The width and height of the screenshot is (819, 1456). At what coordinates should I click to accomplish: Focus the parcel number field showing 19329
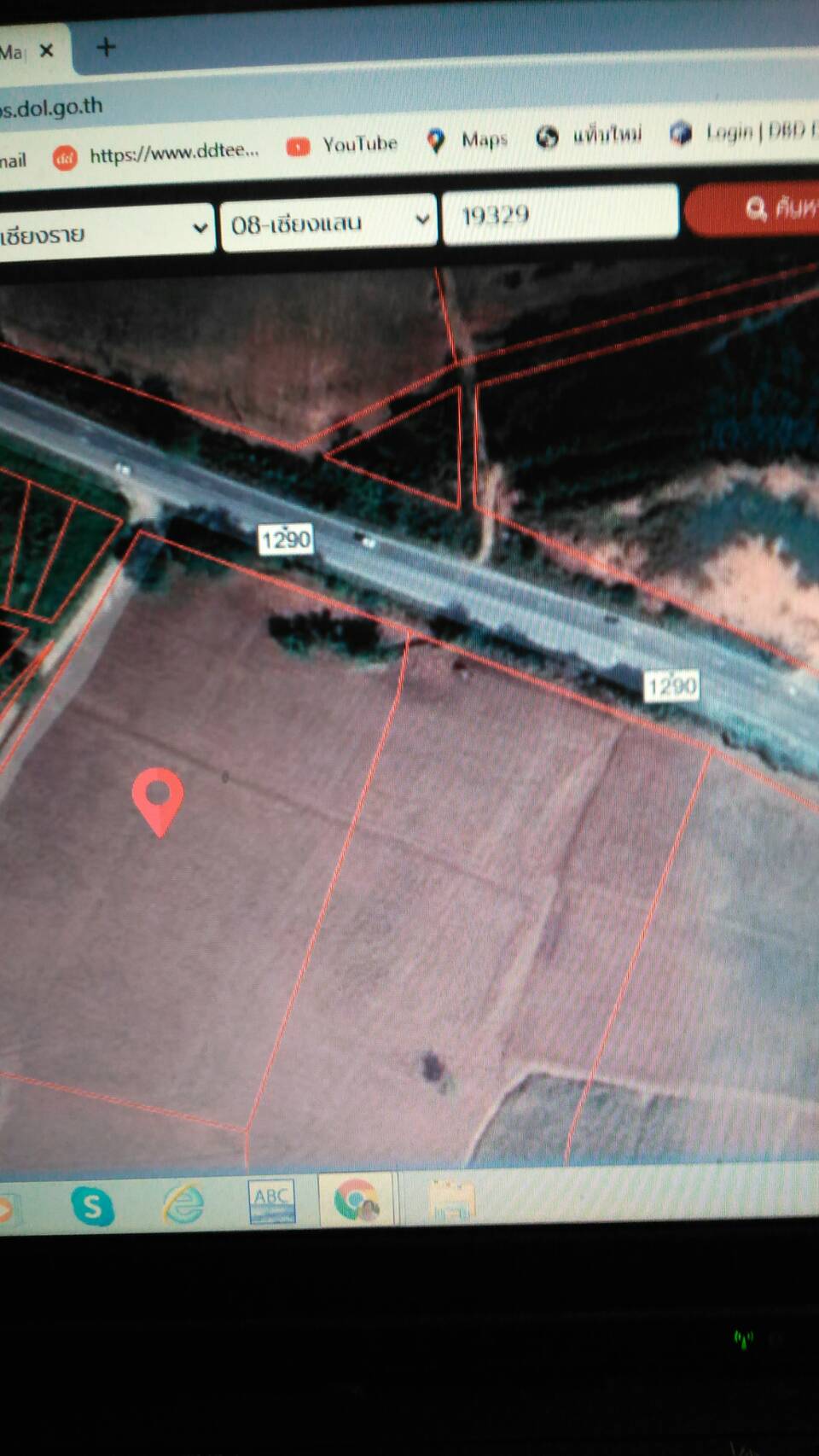click(560, 214)
